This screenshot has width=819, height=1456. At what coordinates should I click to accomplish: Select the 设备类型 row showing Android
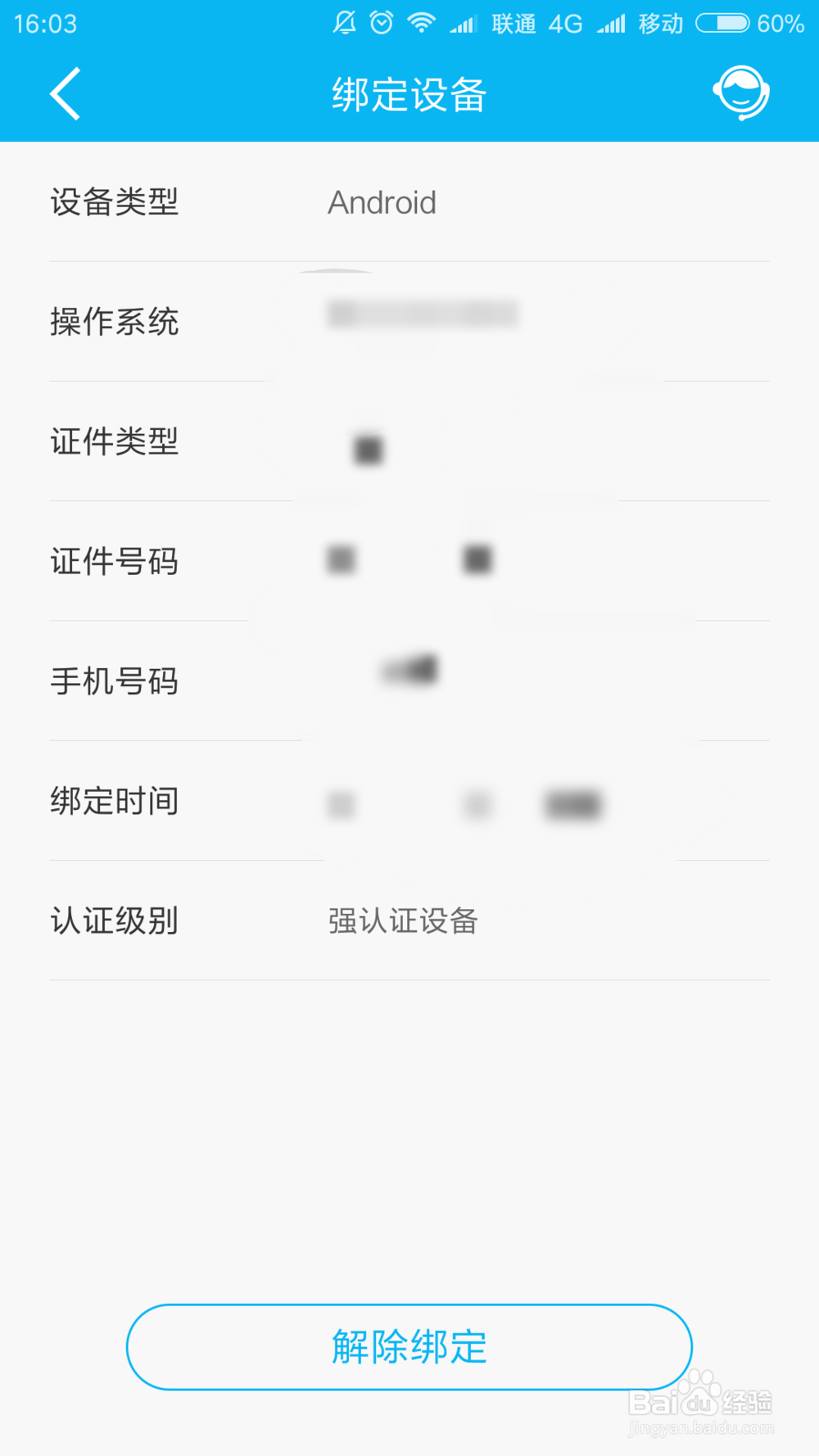point(409,203)
